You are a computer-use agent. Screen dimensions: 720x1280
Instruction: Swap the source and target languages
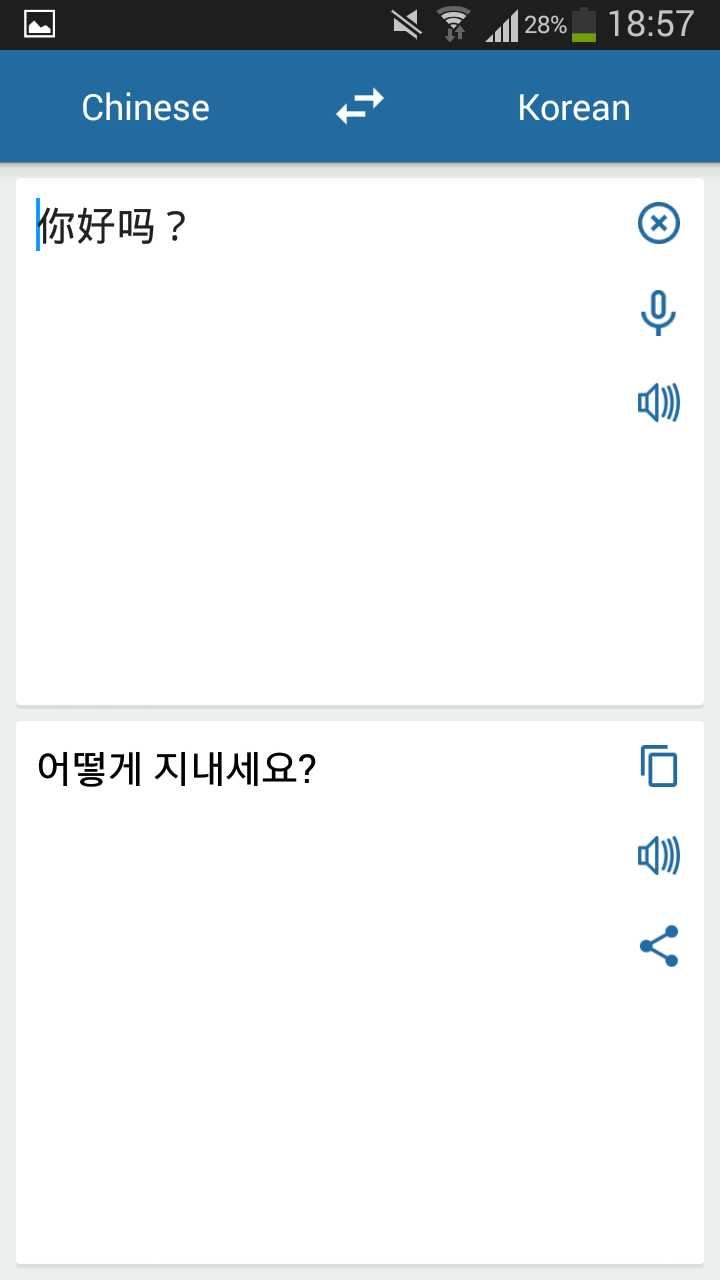click(x=360, y=106)
